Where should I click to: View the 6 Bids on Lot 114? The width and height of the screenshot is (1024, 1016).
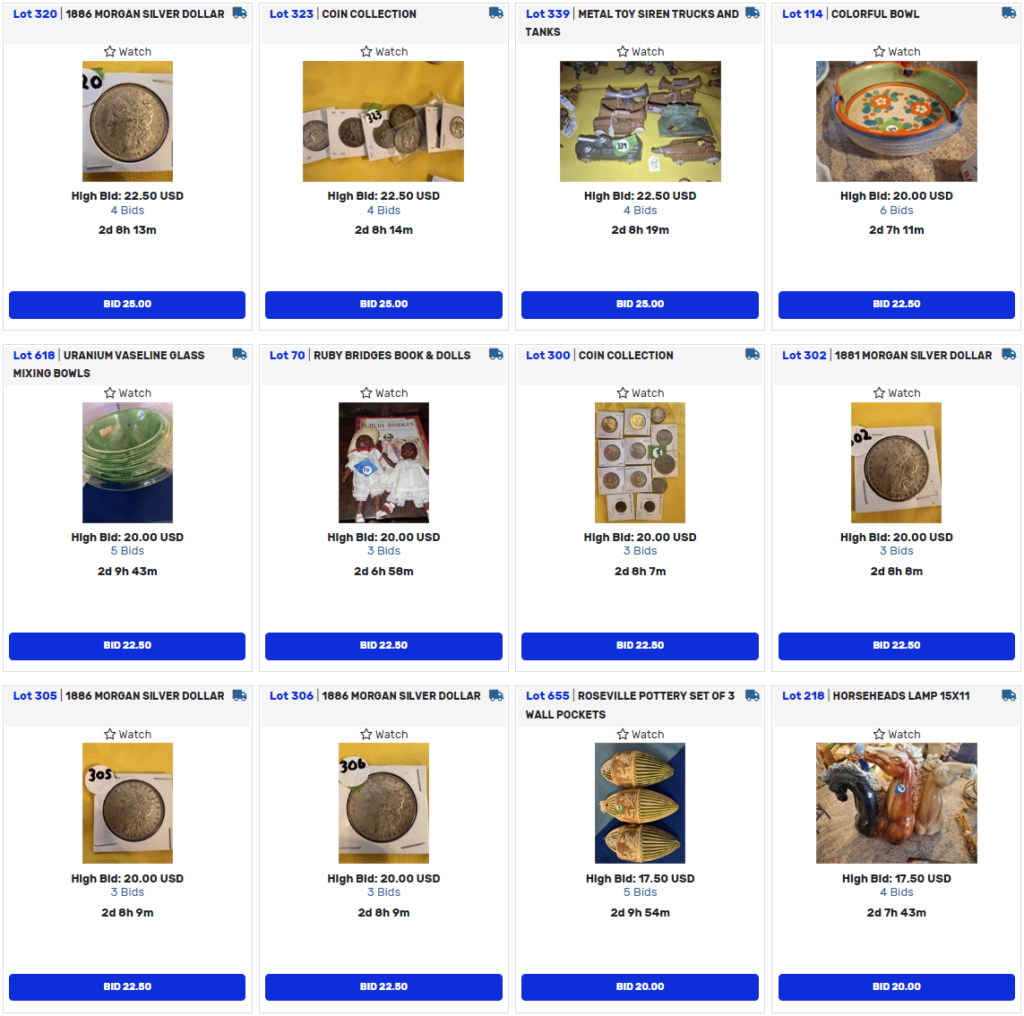[896, 210]
